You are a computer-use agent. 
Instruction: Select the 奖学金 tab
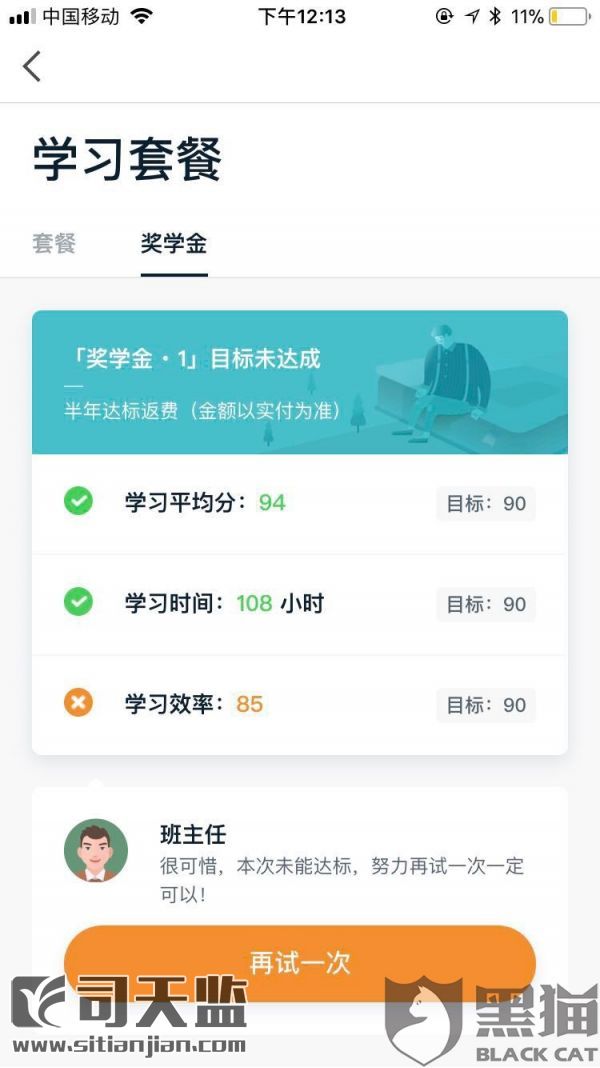click(x=174, y=243)
